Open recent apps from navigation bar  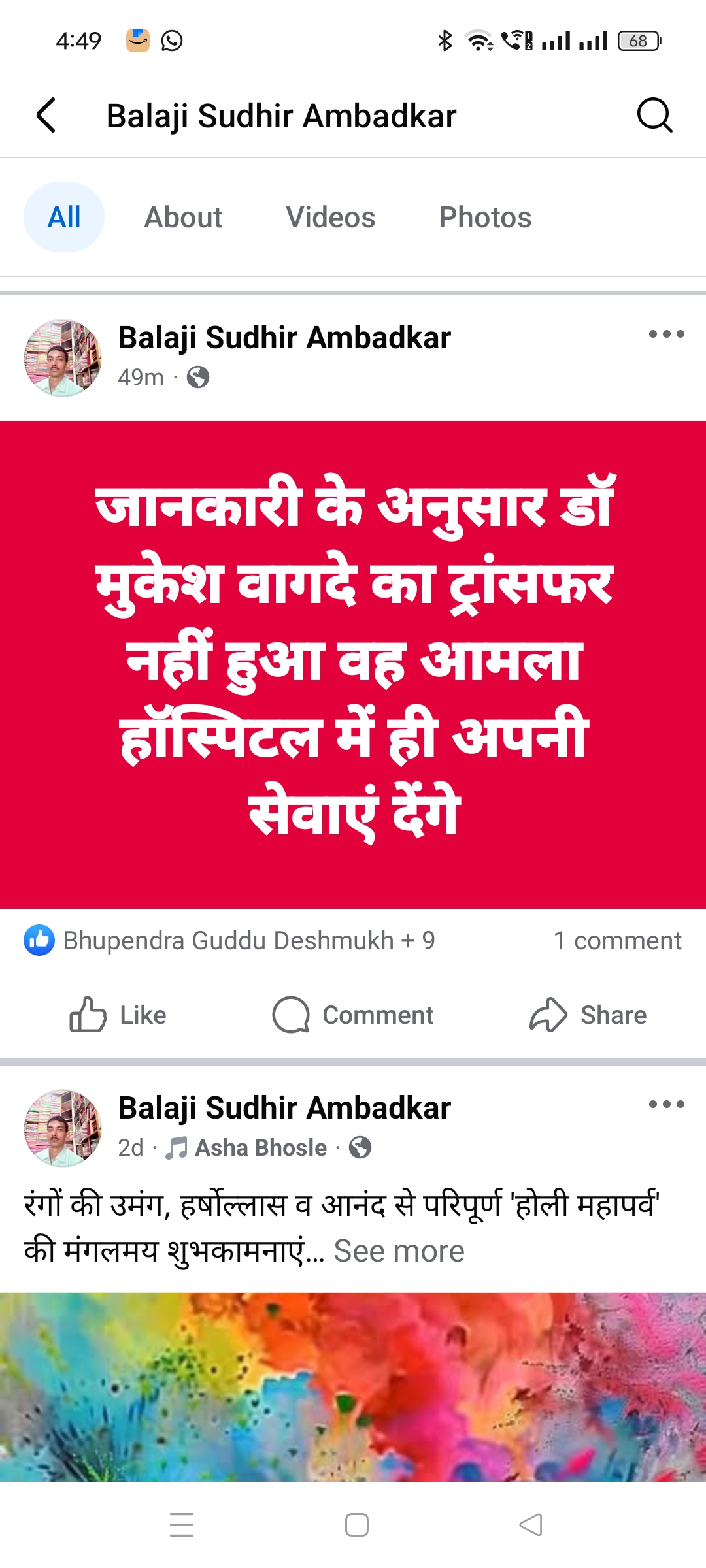(x=182, y=1525)
